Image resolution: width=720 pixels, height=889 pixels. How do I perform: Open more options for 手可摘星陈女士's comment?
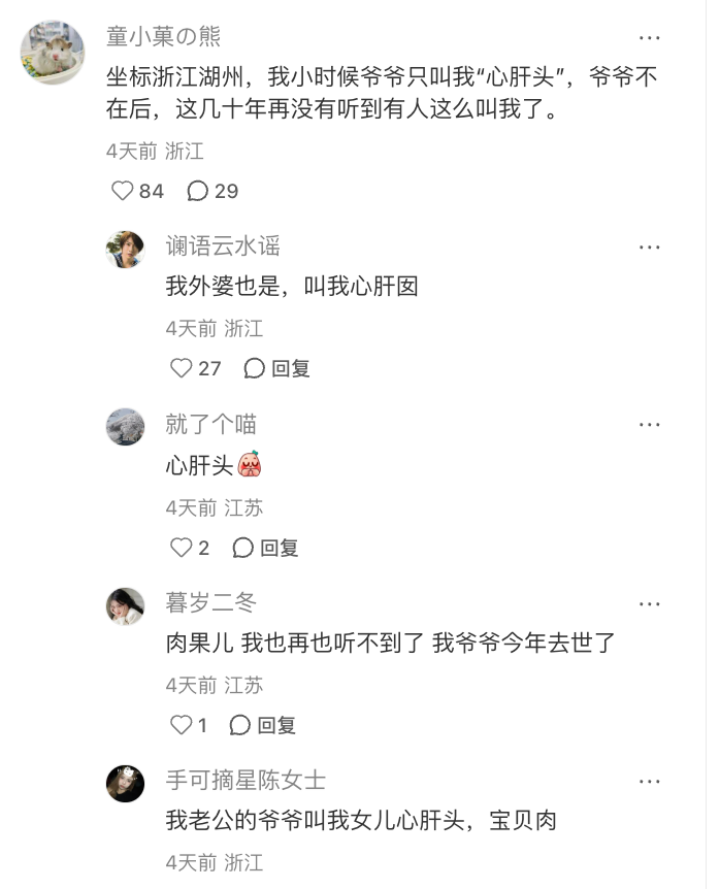(651, 783)
